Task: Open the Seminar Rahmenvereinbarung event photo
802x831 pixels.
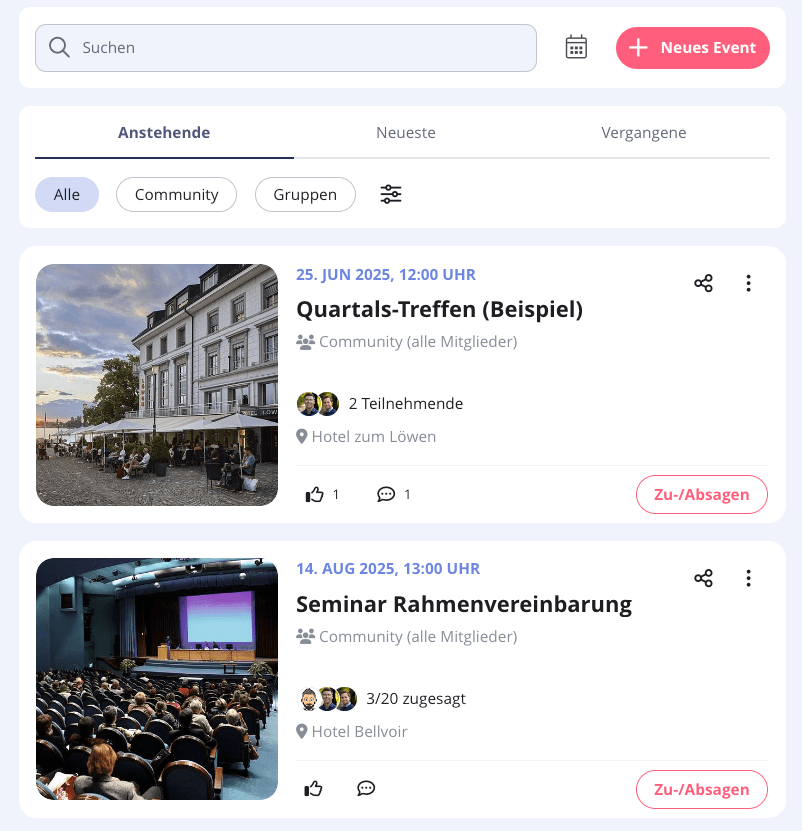Action: pyautogui.click(x=157, y=679)
